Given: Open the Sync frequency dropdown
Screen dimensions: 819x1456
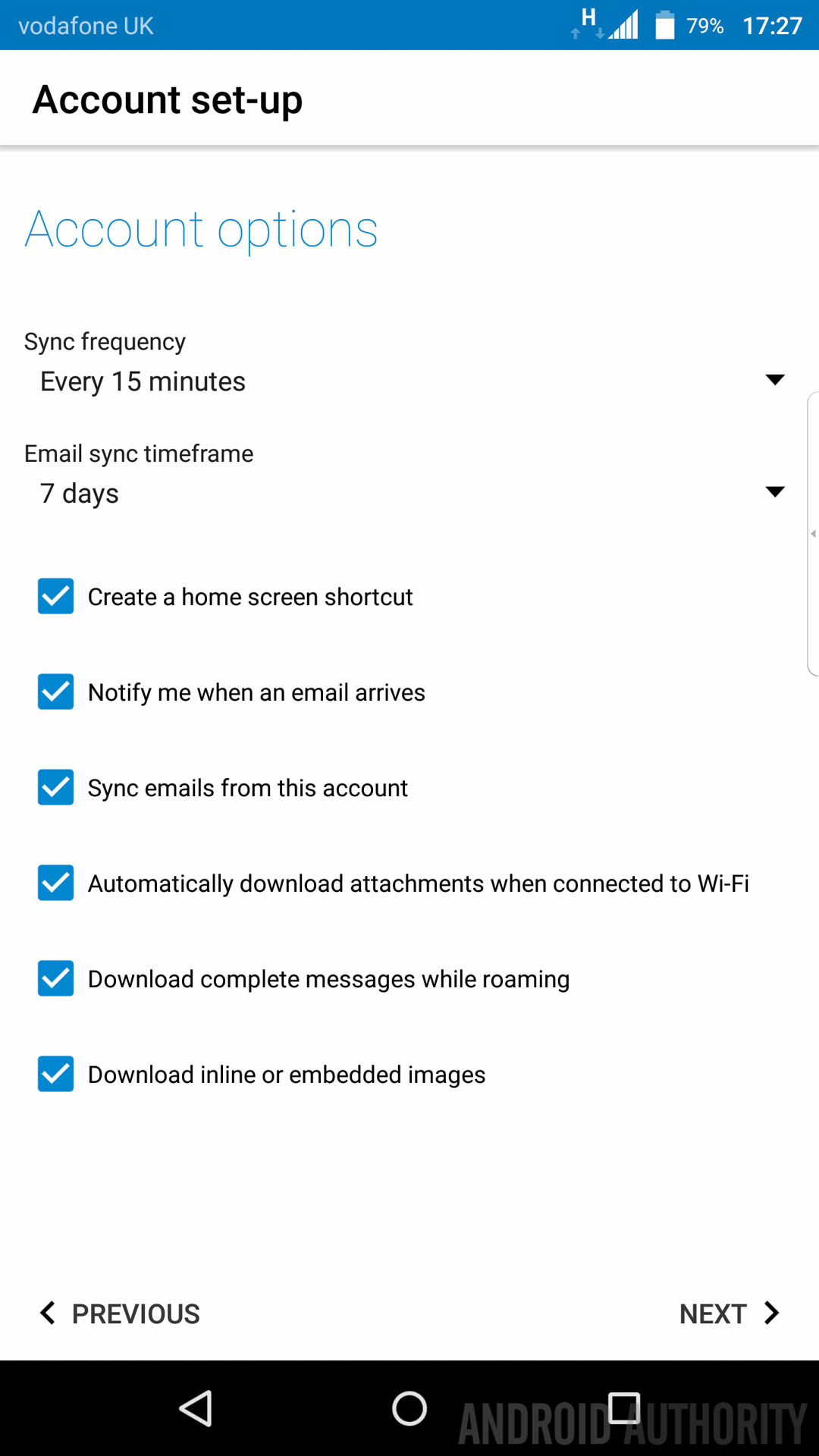Looking at the screenshot, I should coord(409,381).
